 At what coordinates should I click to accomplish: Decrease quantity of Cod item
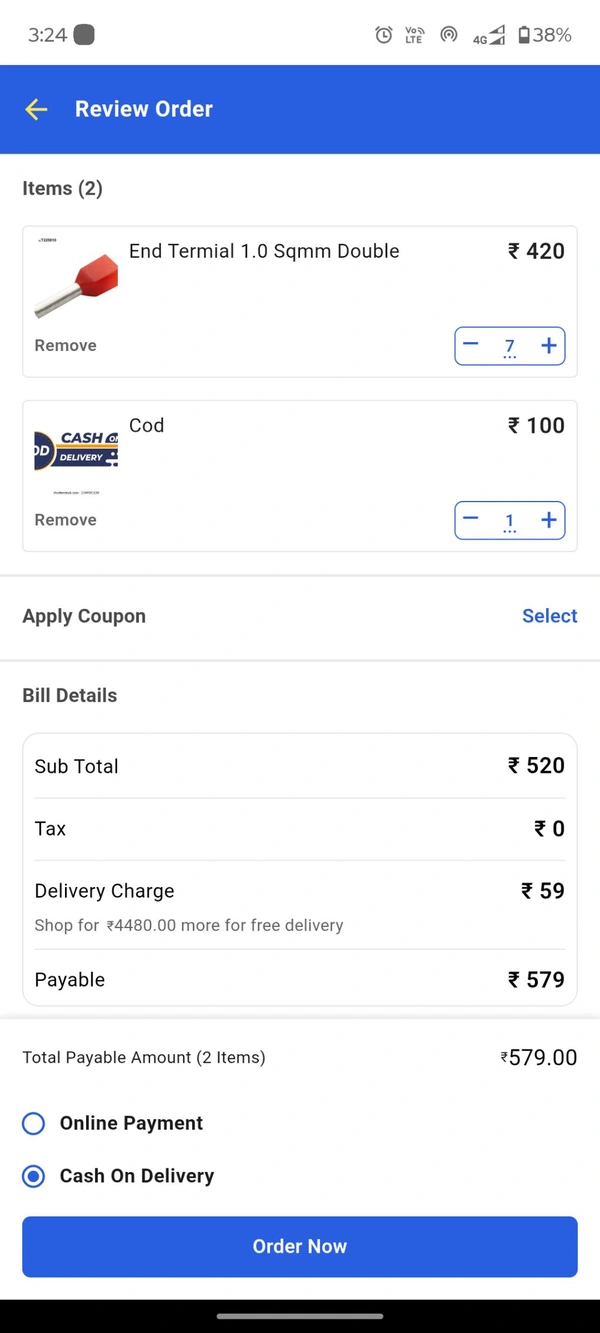(471, 519)
